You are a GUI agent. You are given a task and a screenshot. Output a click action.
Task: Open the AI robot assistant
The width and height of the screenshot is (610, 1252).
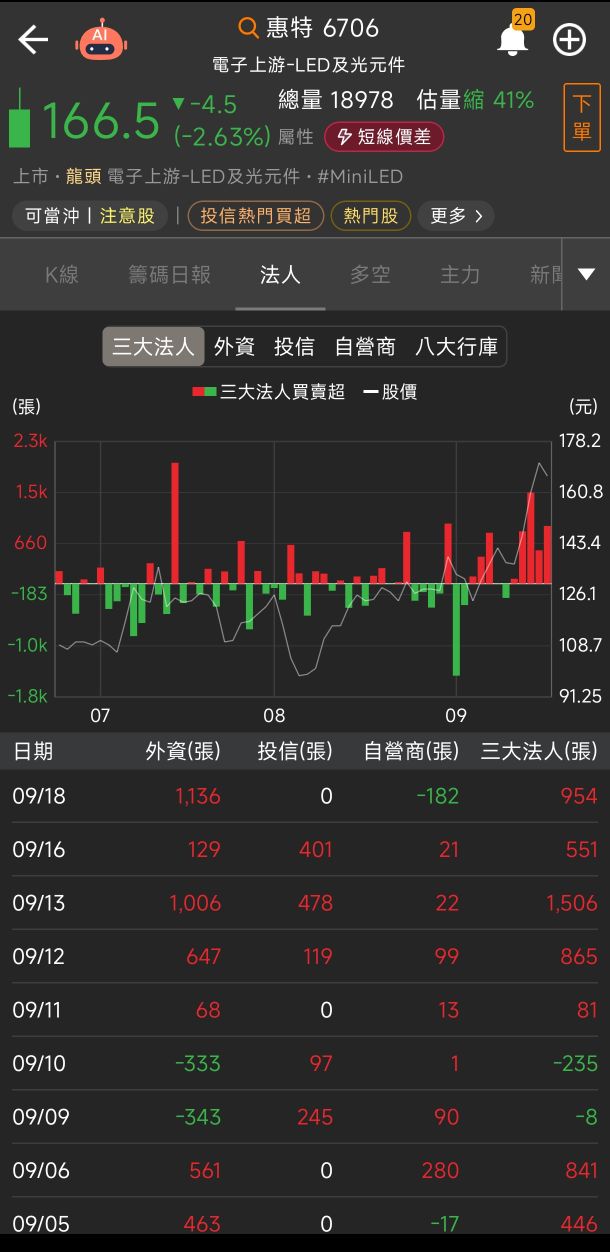pyautogui.click(x=100, y=41)
